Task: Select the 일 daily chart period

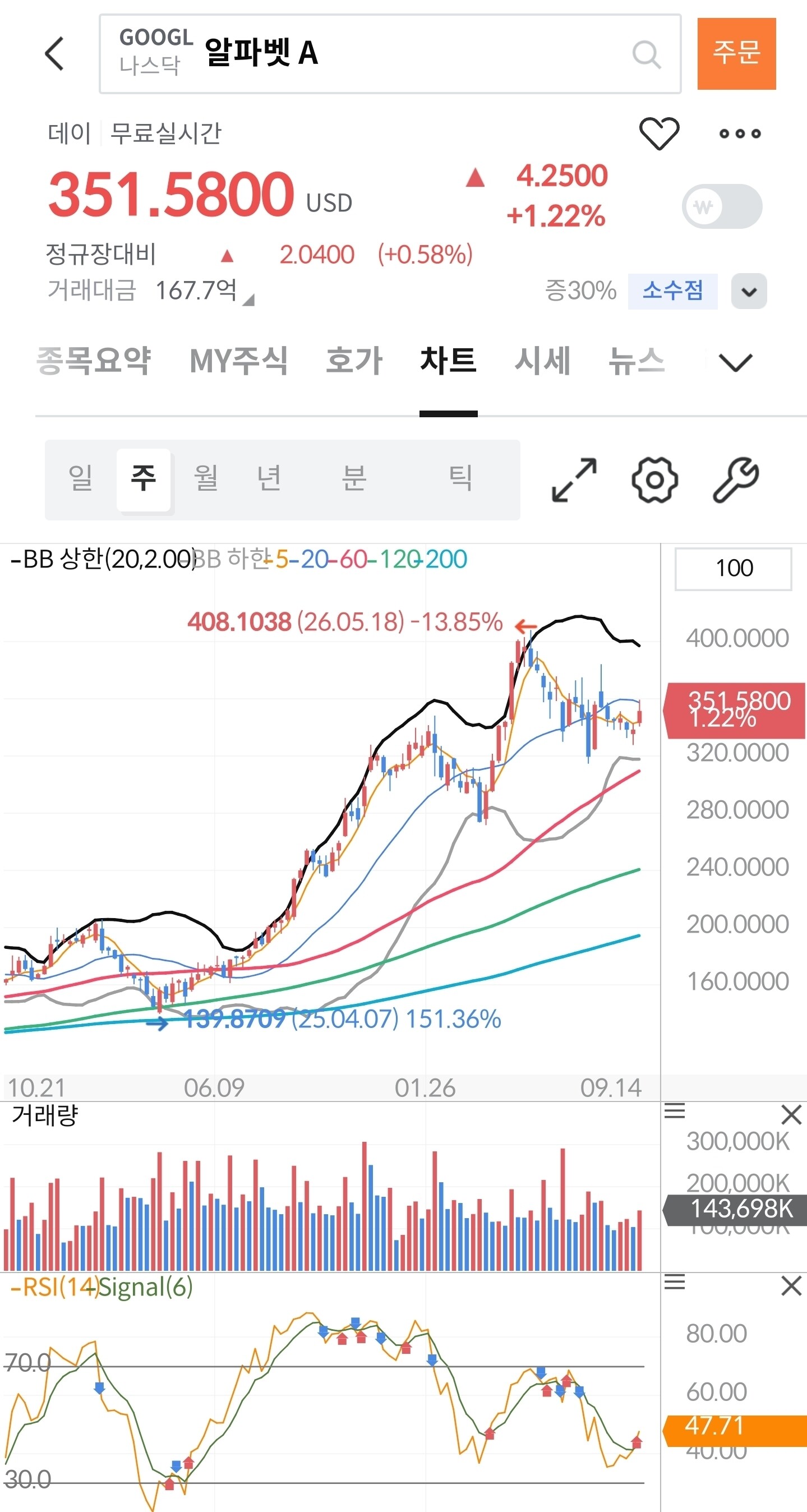Action: 80,478
